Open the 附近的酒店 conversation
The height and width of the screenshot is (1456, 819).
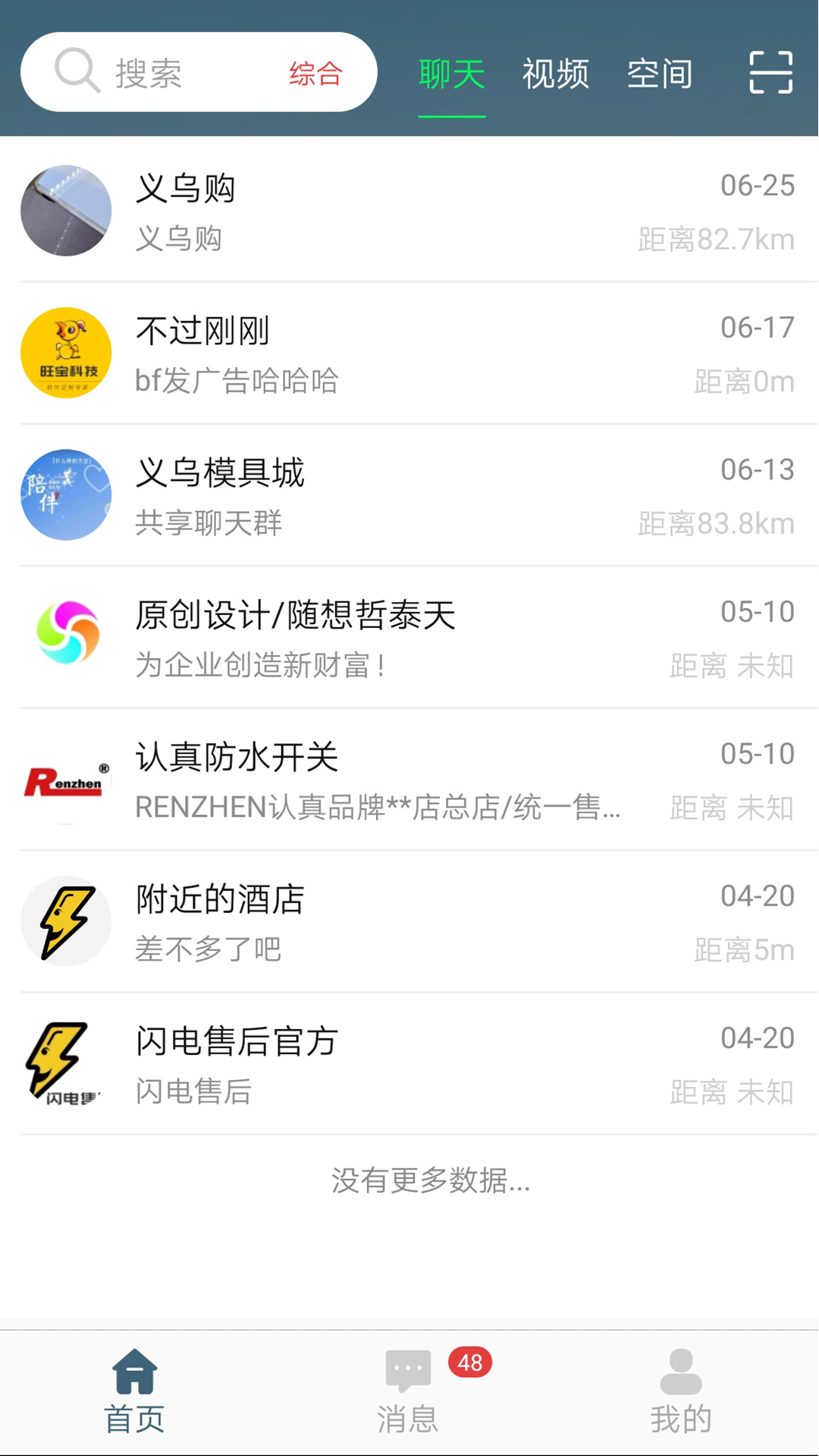click(x=409, y=921)
